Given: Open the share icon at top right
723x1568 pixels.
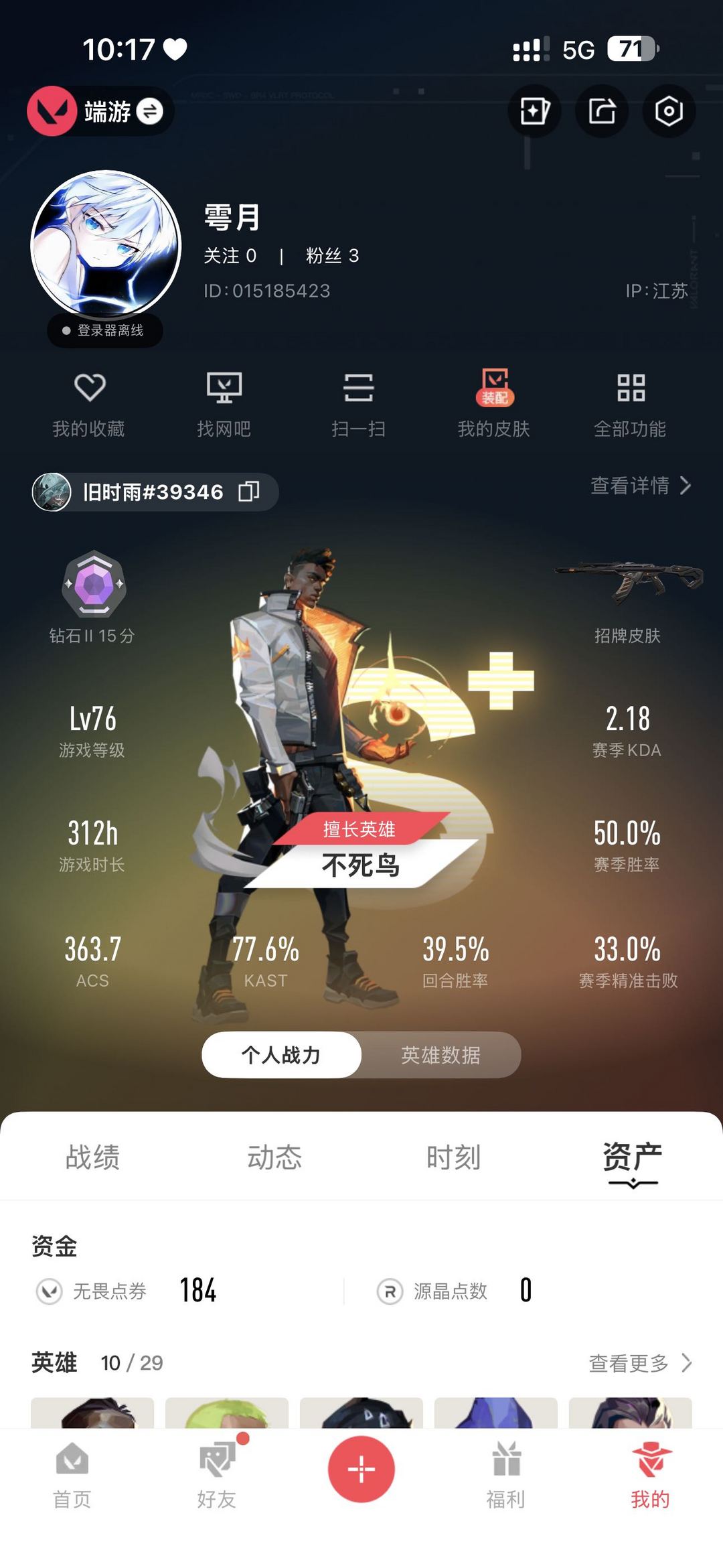Looking at the screenshot, I should pyautogui.click(x=601, y=112).
